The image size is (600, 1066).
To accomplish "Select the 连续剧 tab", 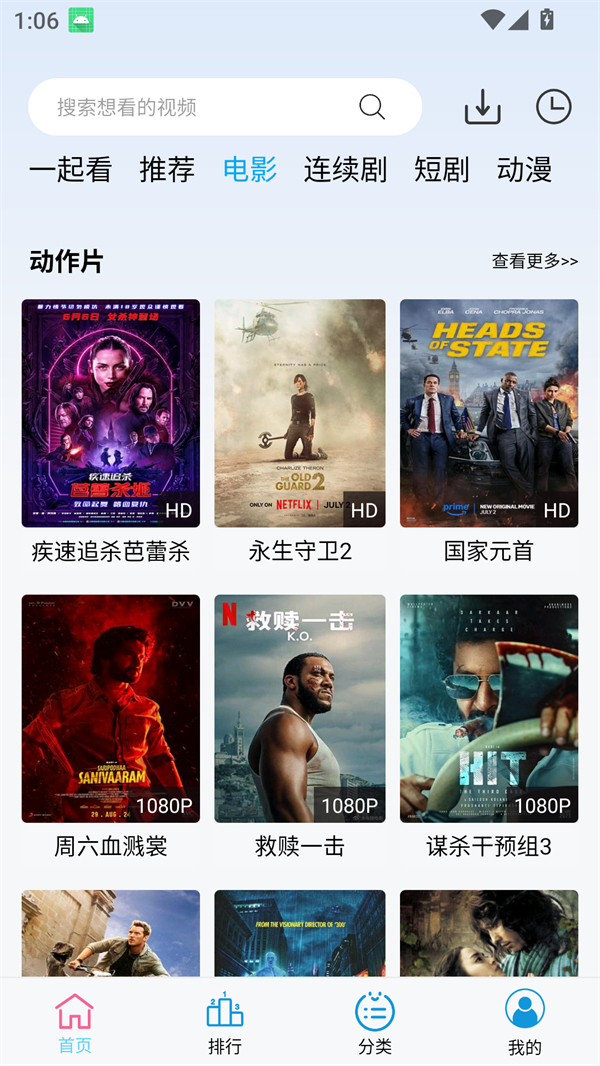I will click(x=345, y=170).
